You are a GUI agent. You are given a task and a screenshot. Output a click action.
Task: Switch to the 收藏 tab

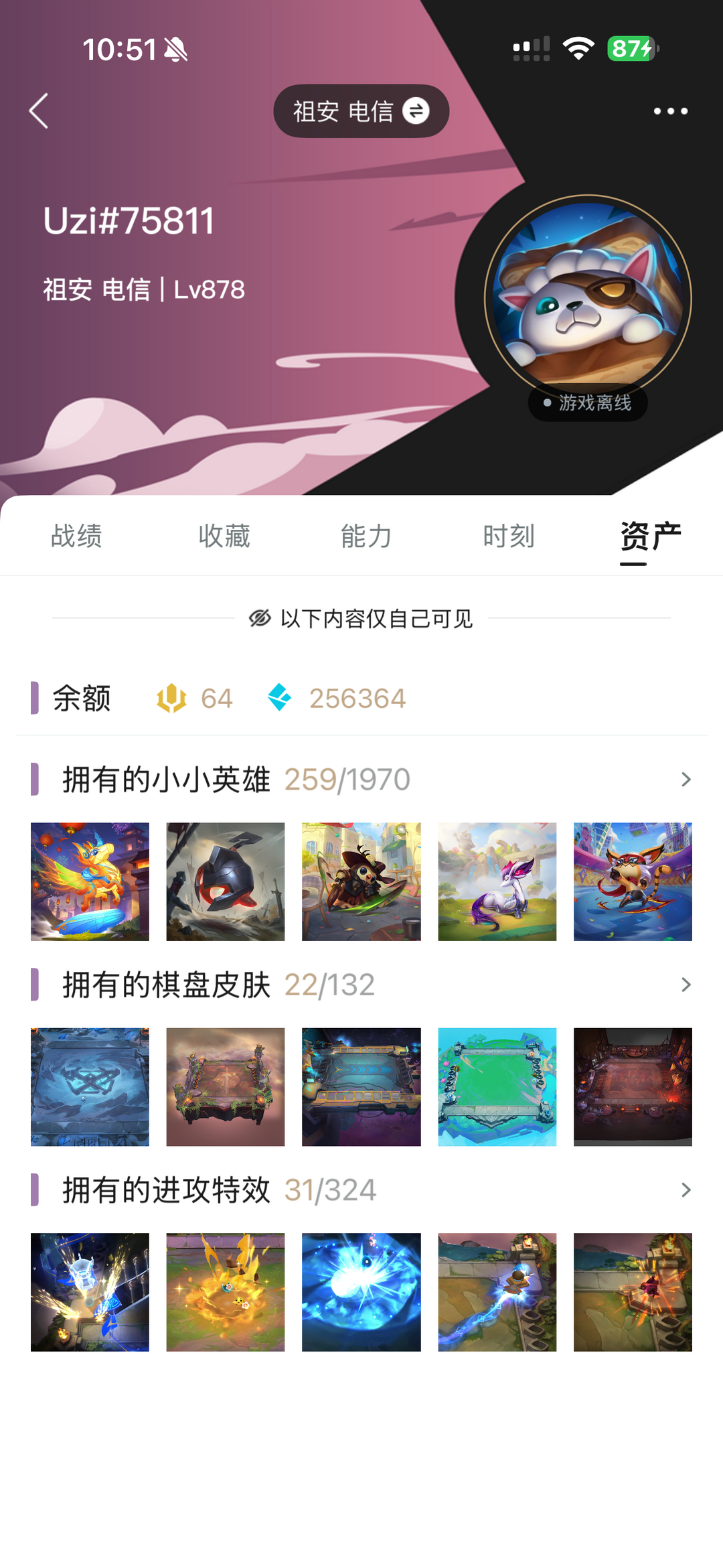[x=224, y=537]
